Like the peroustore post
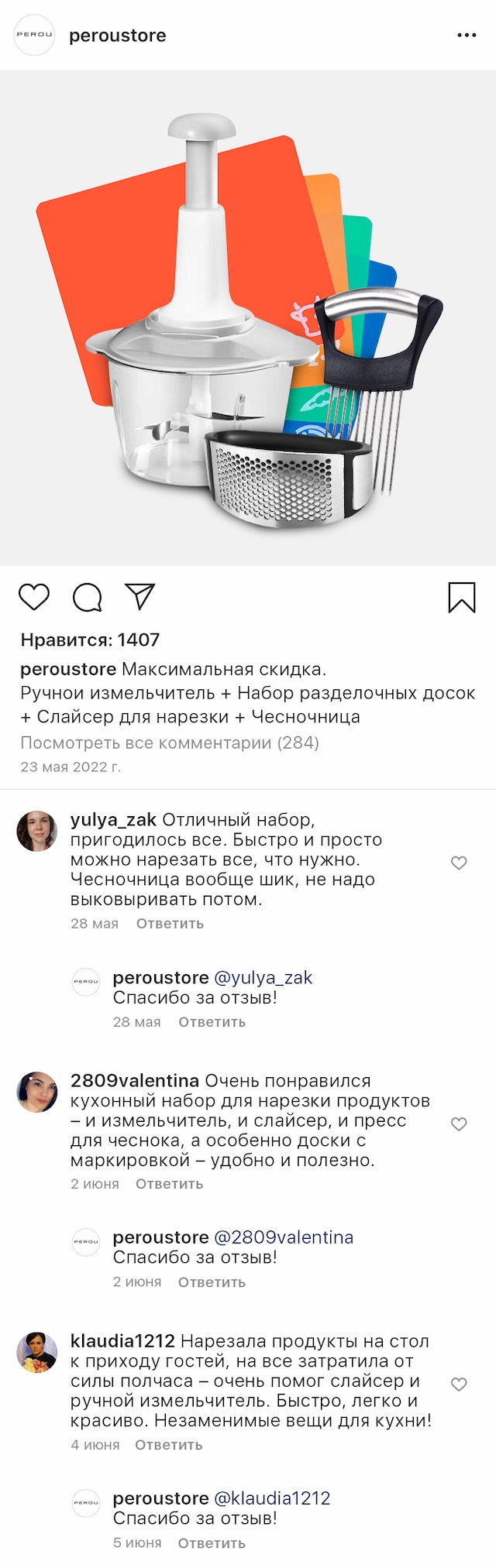Screen dimensions: 496x1568 point(34,597)
